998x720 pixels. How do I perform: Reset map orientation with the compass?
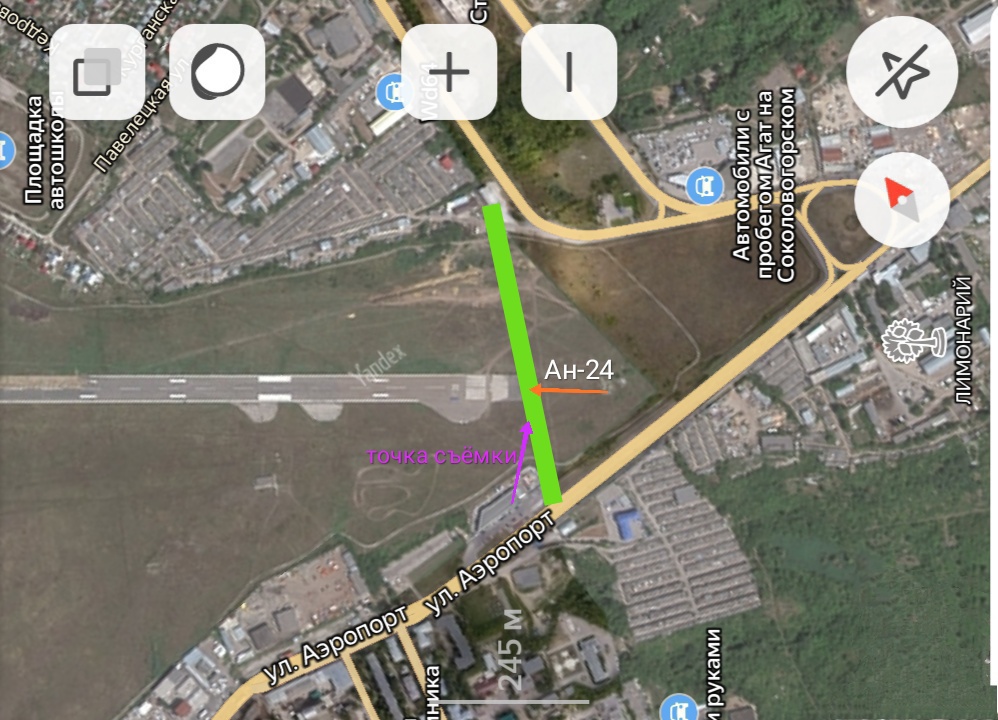[x=901, y=200]
